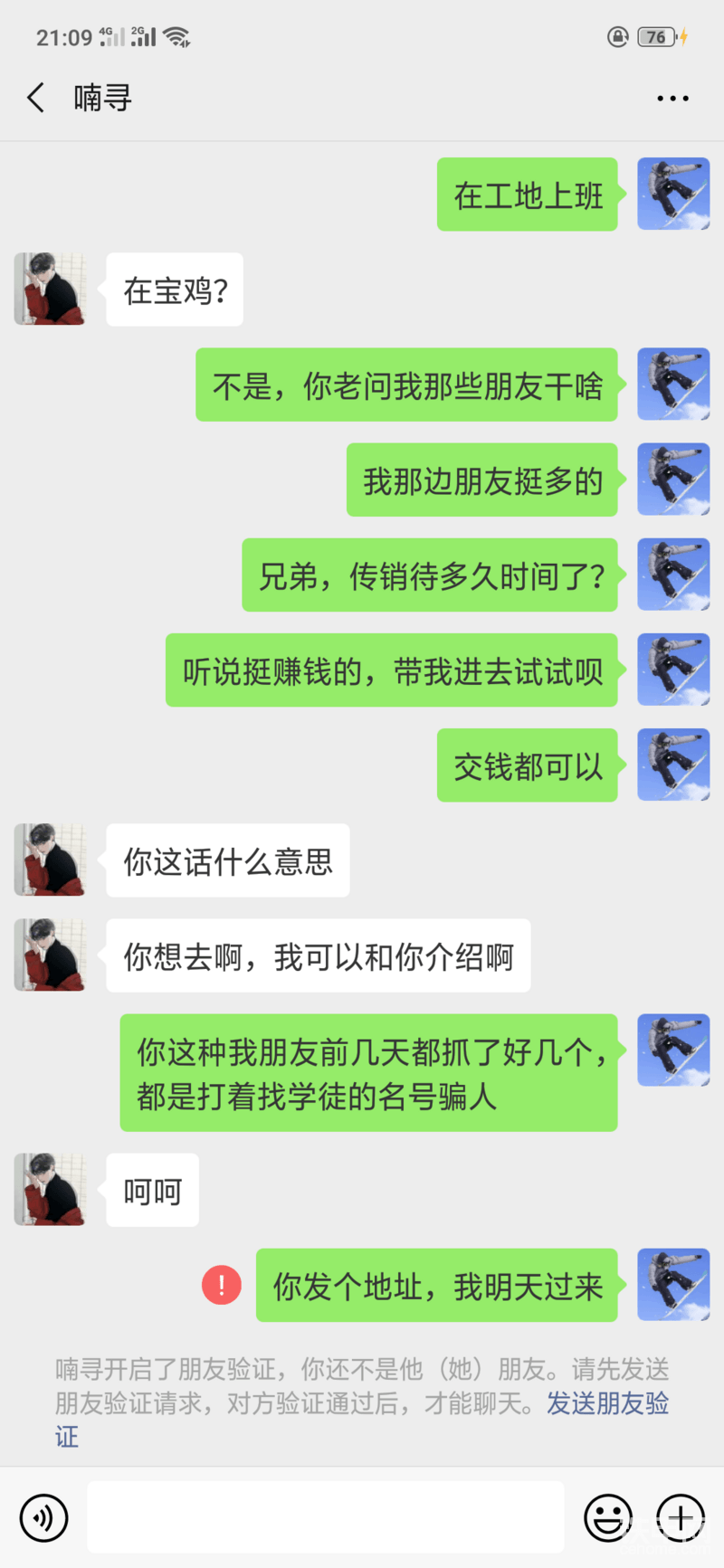The height and width of the screenshot is (1568, 724).
Task: Open my avatar beside 在工地上班
Action: click(x=673, y=194)
